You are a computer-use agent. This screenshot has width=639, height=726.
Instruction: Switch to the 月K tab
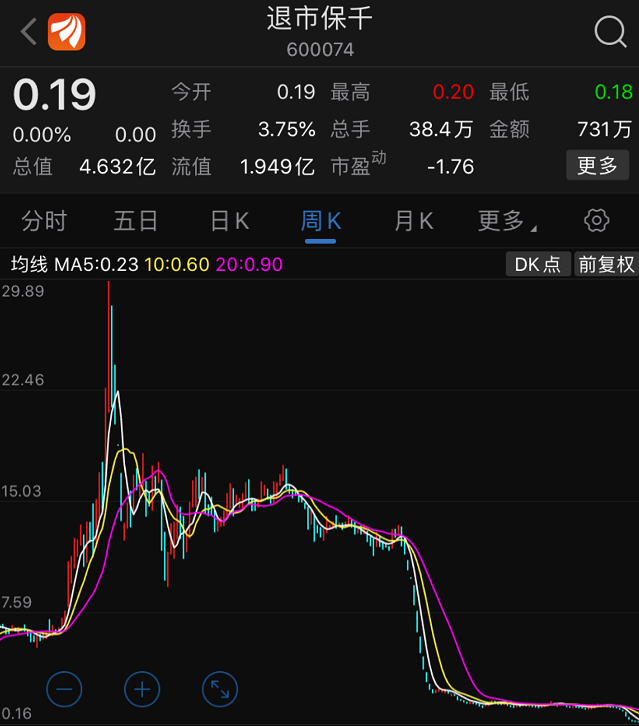coord(413,221)
